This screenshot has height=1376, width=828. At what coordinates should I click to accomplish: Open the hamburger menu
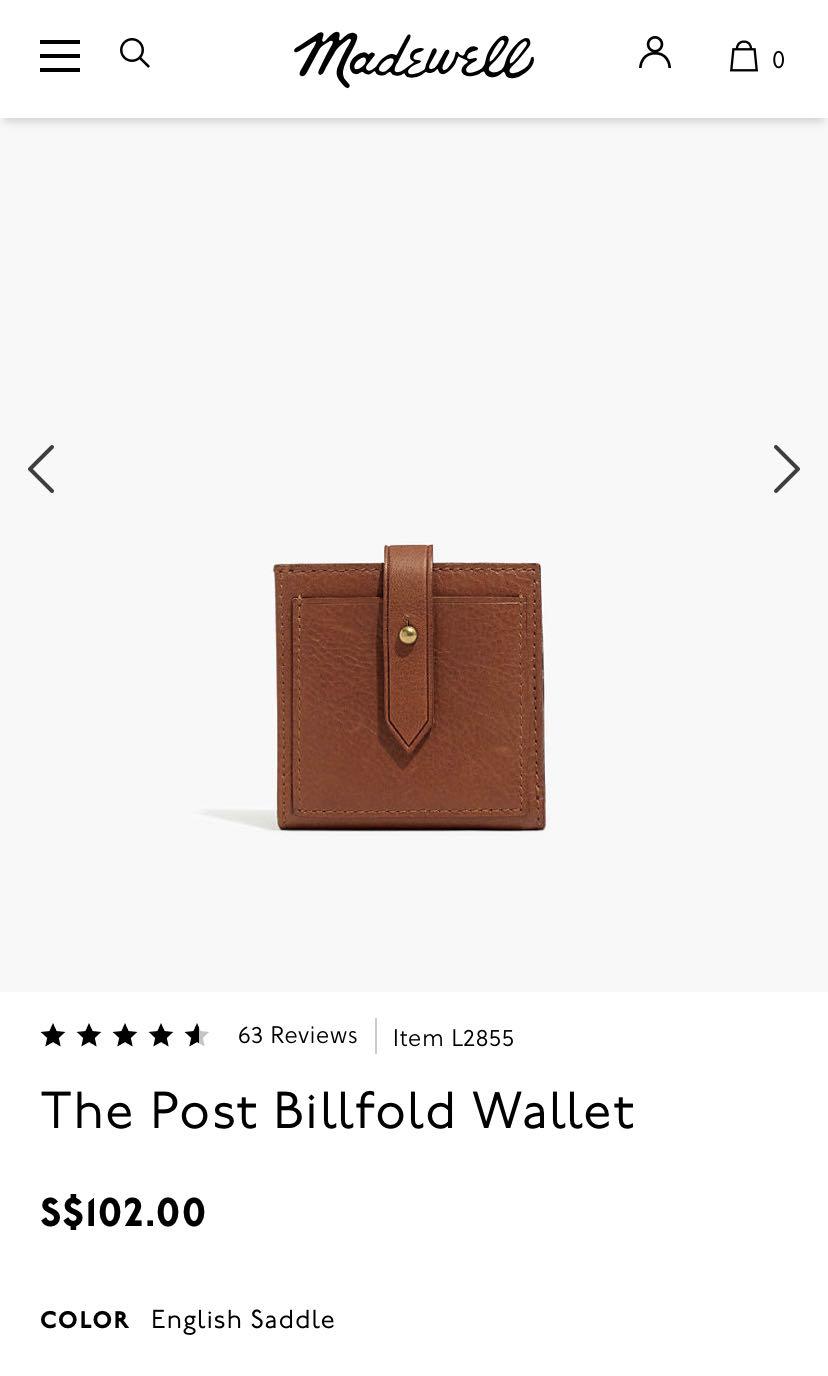(60, 56)
